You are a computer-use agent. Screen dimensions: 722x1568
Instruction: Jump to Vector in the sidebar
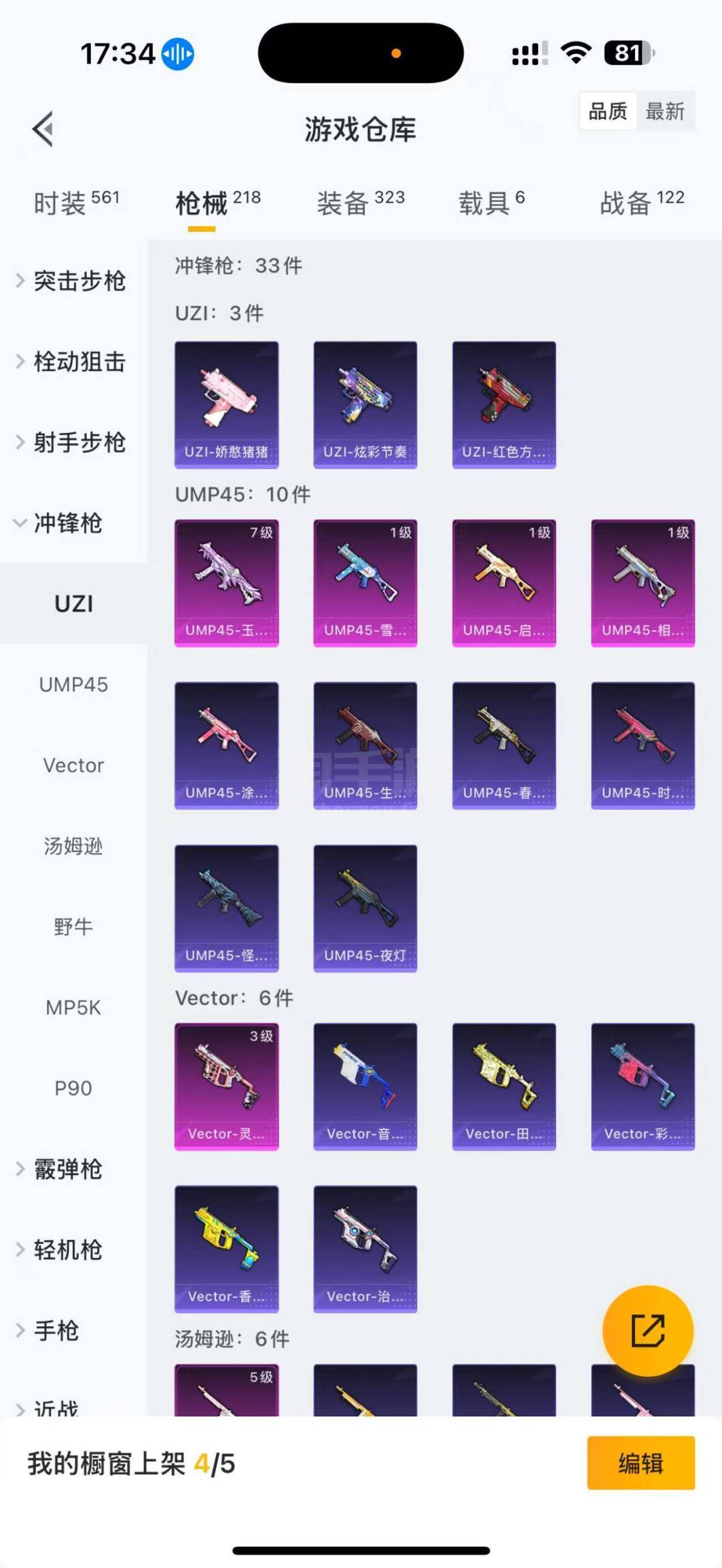(x=74, y=765)
